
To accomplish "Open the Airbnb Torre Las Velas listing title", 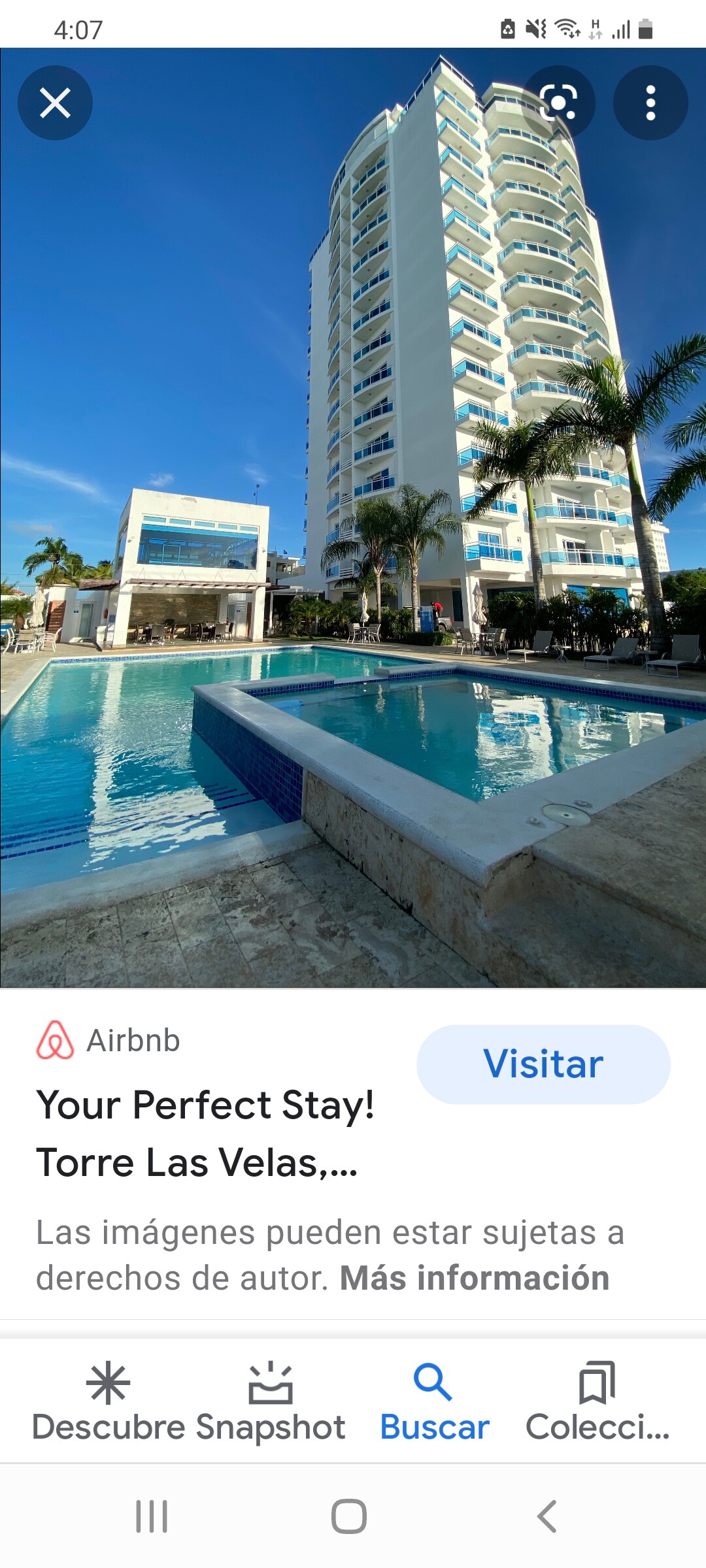I will 205,1134.
